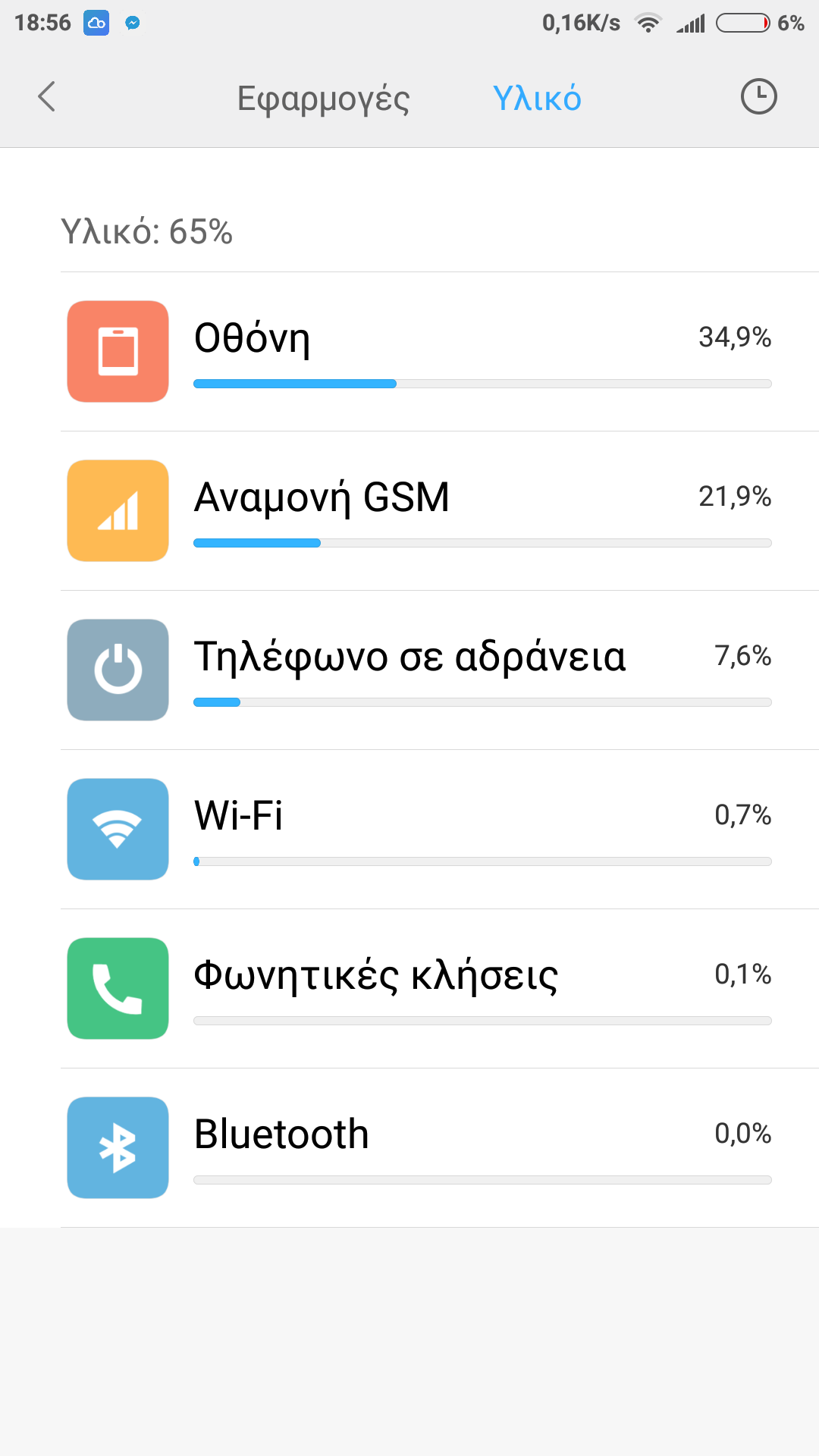The height and width of the screenshot is (1456, 819).
Task: Select the Υλικό tab
Action: point(537,99)
